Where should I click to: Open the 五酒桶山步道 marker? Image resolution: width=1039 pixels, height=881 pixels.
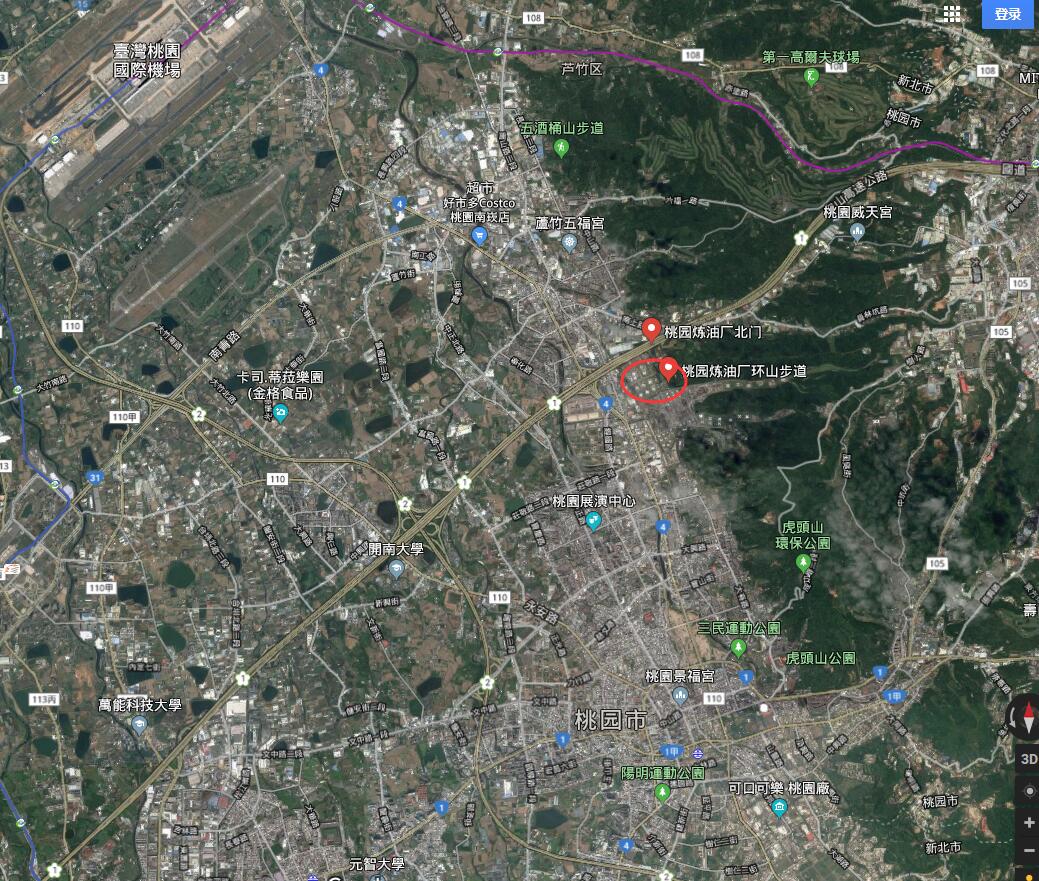coord(561,148)
